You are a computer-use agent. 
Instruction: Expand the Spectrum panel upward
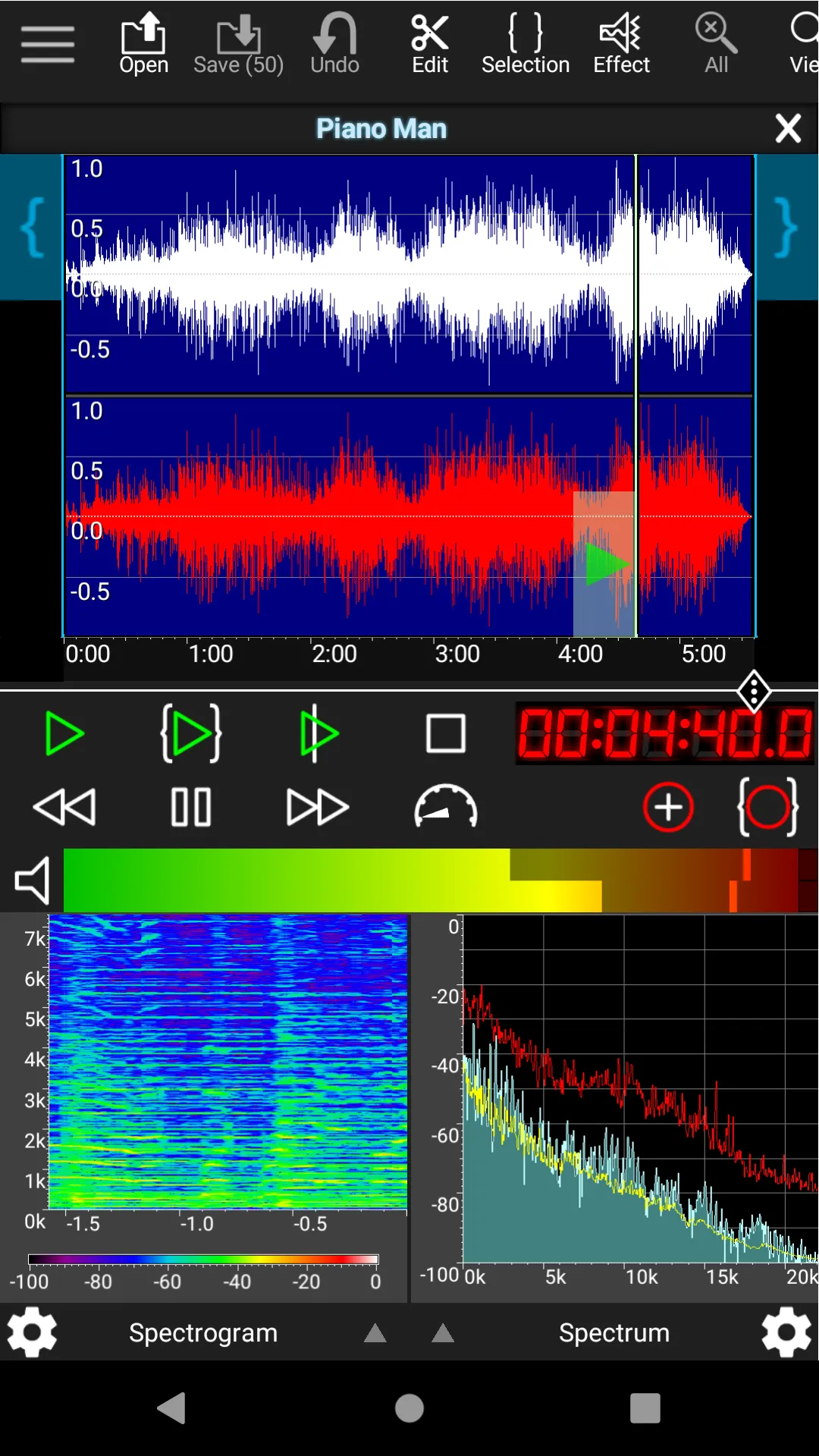[442, 1333]
